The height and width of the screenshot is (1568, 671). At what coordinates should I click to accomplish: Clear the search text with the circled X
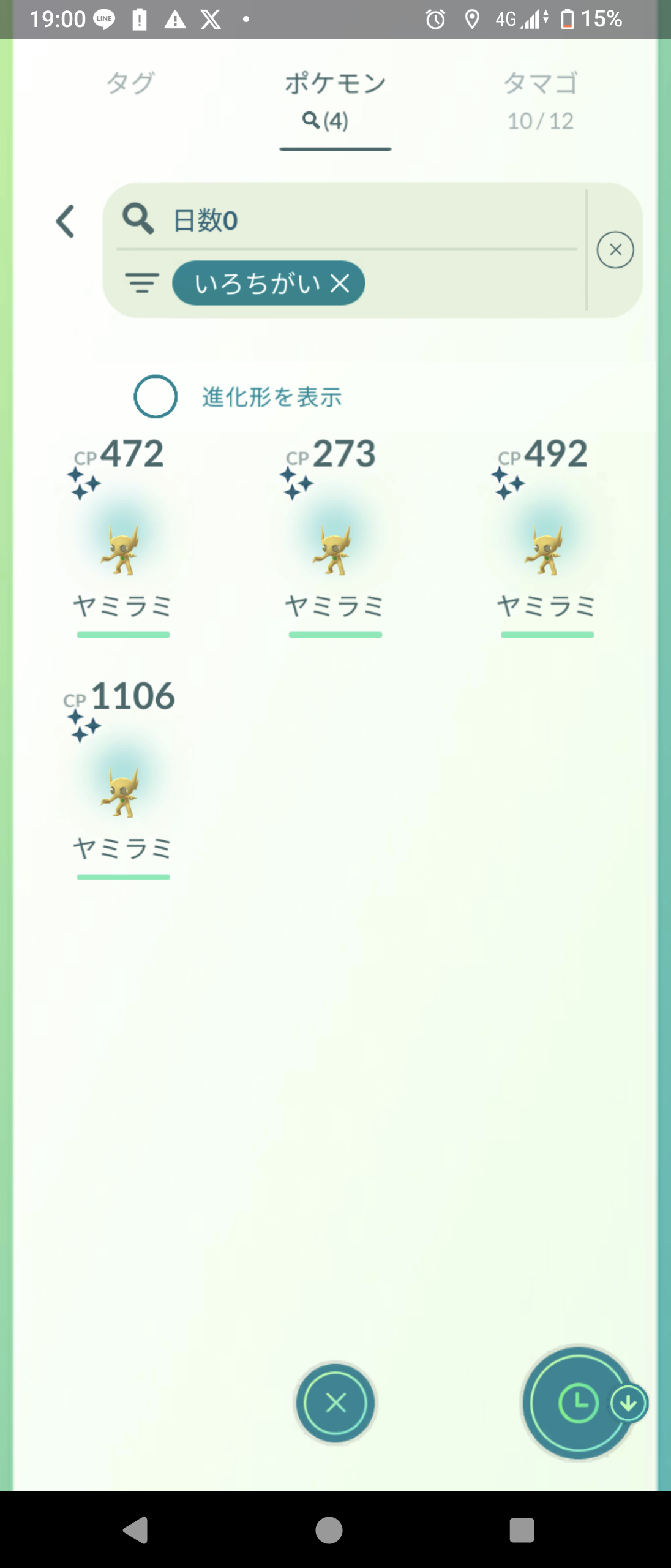click(615, 250)
